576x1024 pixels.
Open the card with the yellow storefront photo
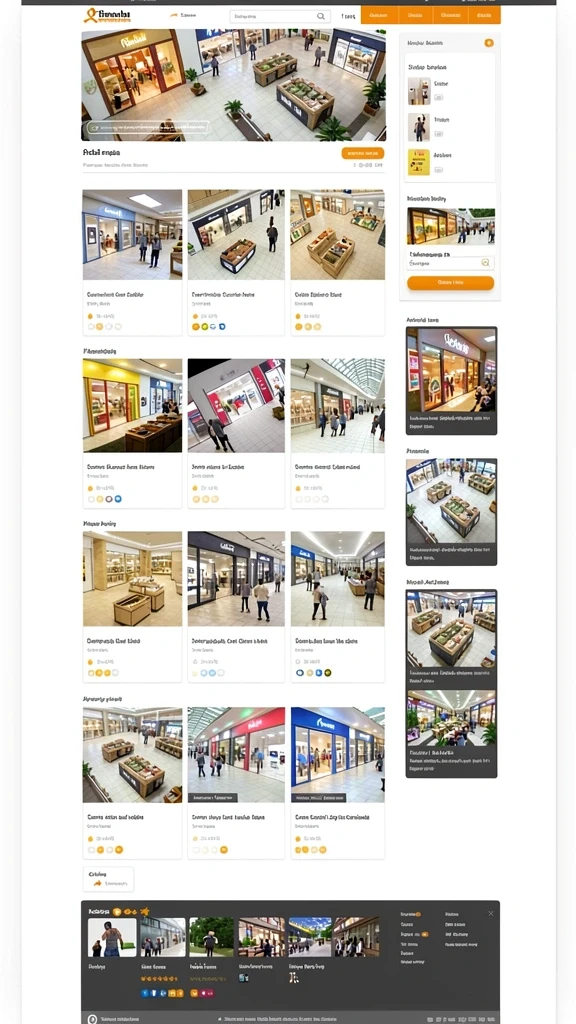tap(133, 433)
